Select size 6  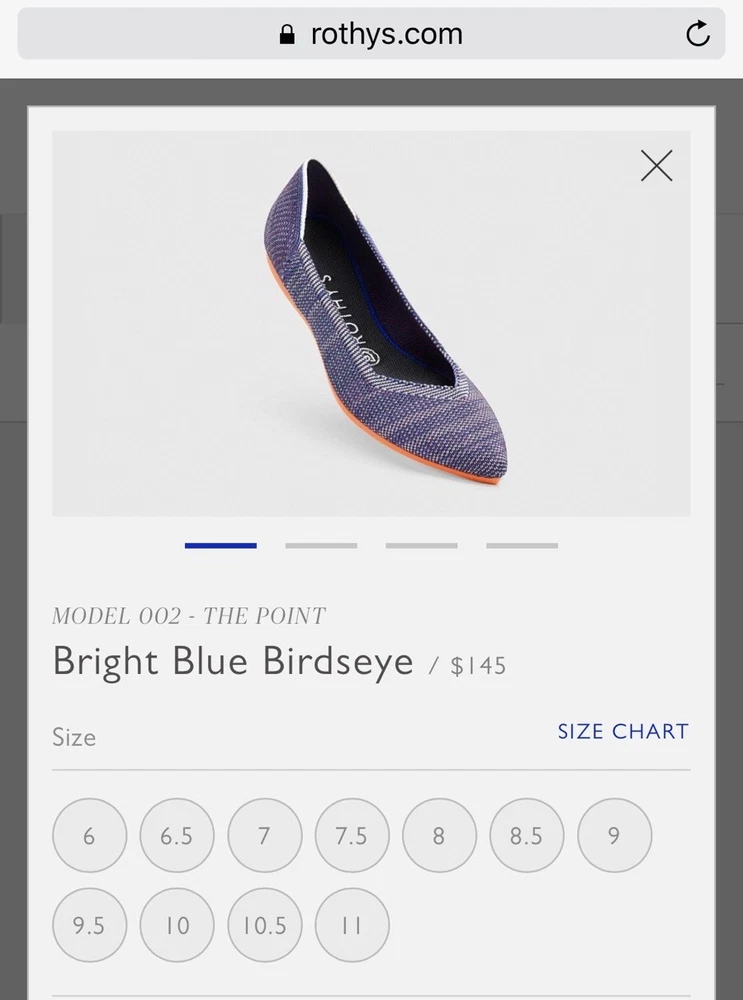point(89,835)
